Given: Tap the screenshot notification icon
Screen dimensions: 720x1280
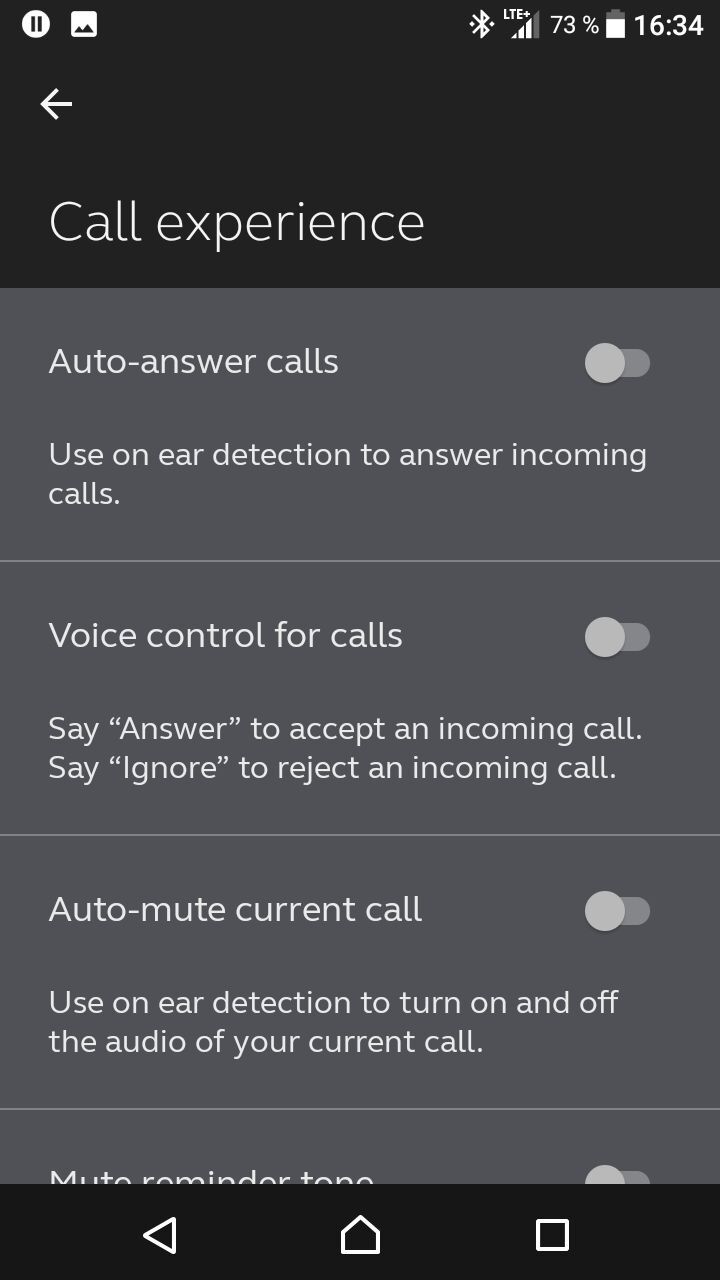Looking at the screenshot, I should pyautogui.click(x=84, y=23).
